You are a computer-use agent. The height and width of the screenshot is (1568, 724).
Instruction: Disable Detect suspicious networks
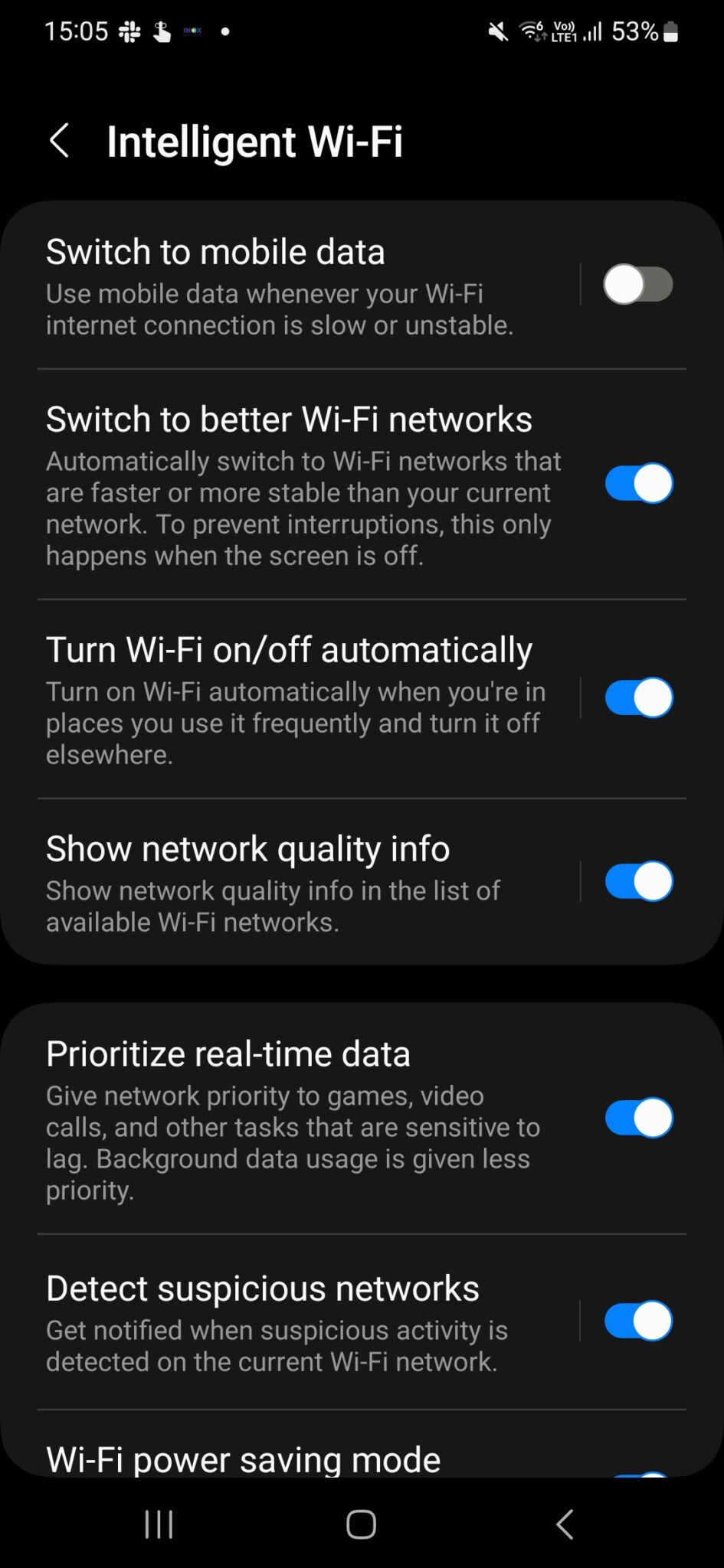coord(640,1320)
